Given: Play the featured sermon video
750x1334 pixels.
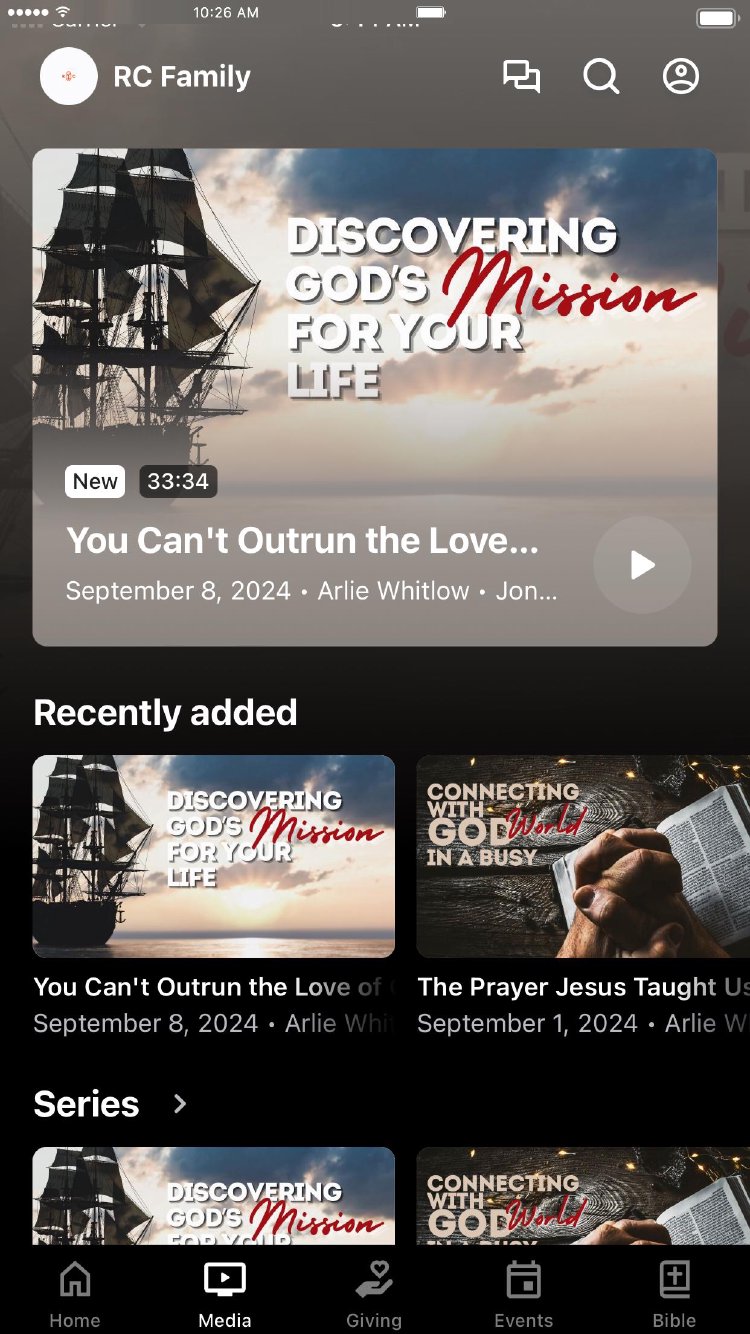Looking at the screenshot, I should [x=642, y=565].
